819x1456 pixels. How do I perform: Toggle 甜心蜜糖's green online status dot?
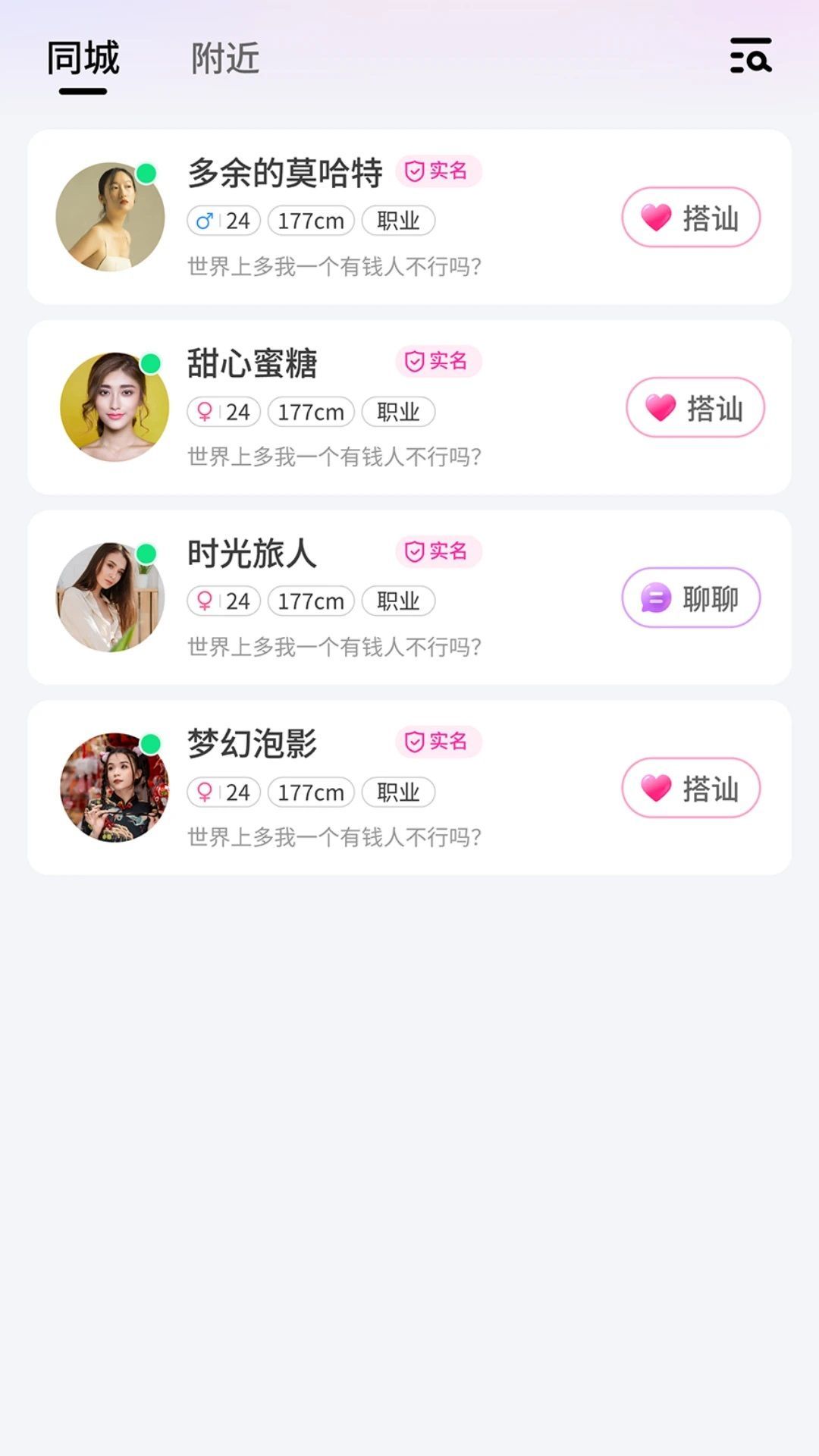click(x=150, y=362)
